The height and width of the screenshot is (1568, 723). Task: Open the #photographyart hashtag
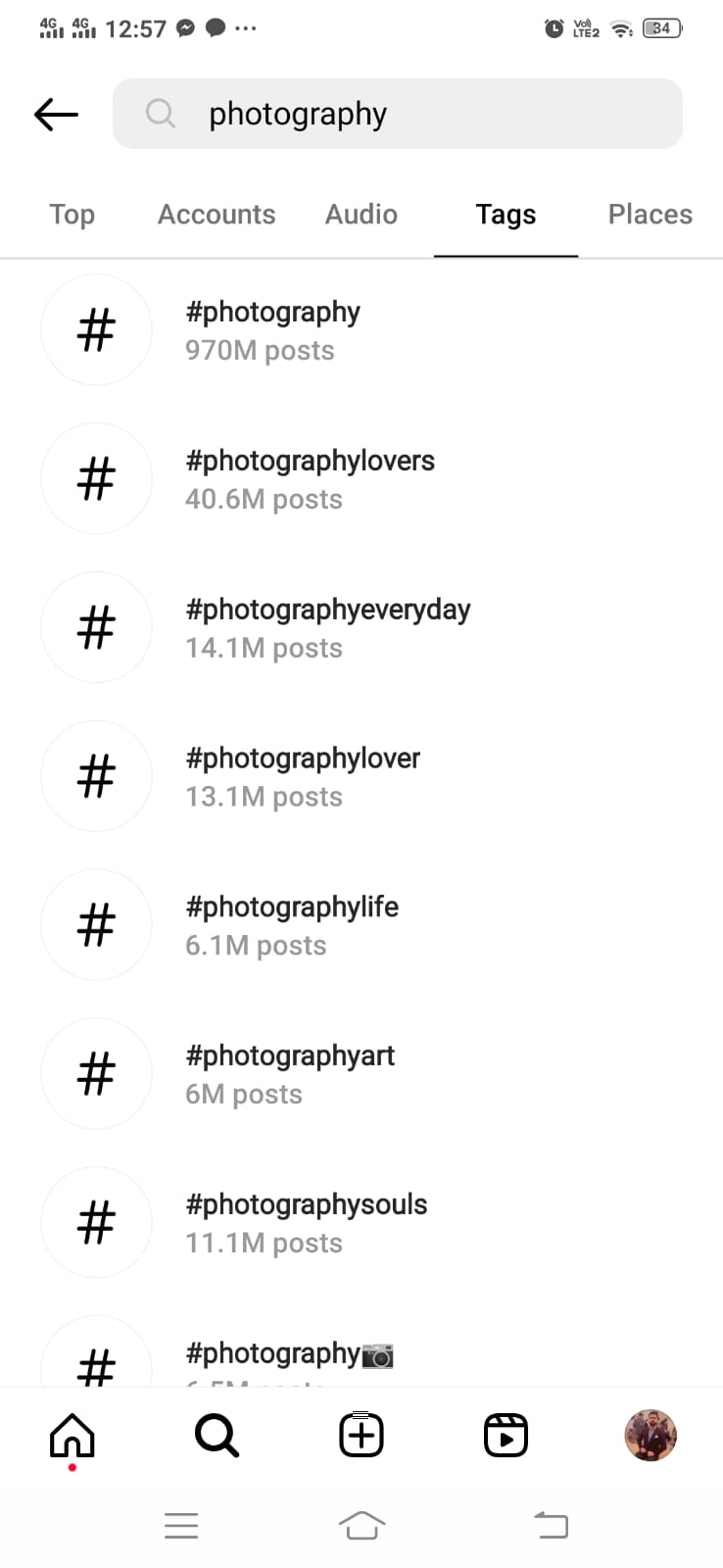click(290, 1074)
